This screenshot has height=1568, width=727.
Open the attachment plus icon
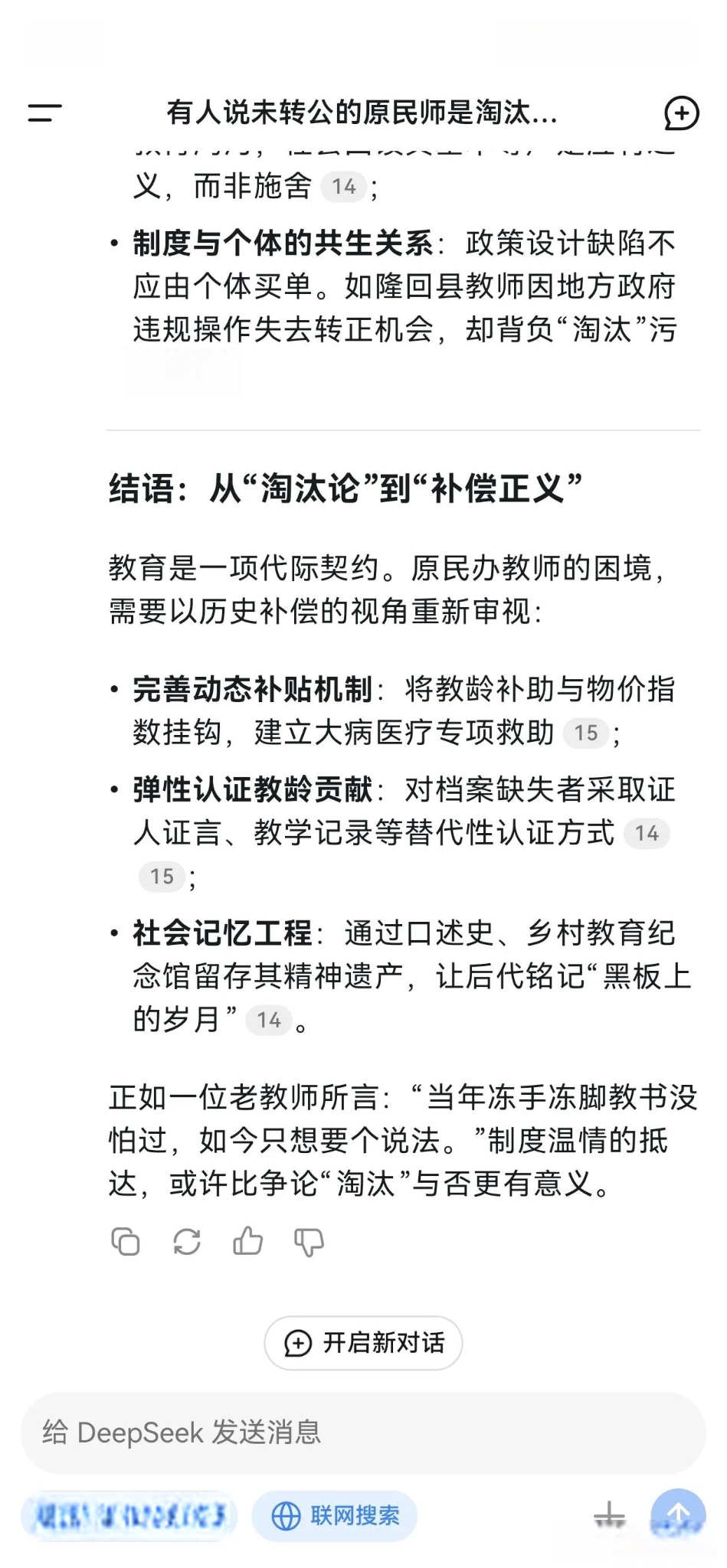610,1515
